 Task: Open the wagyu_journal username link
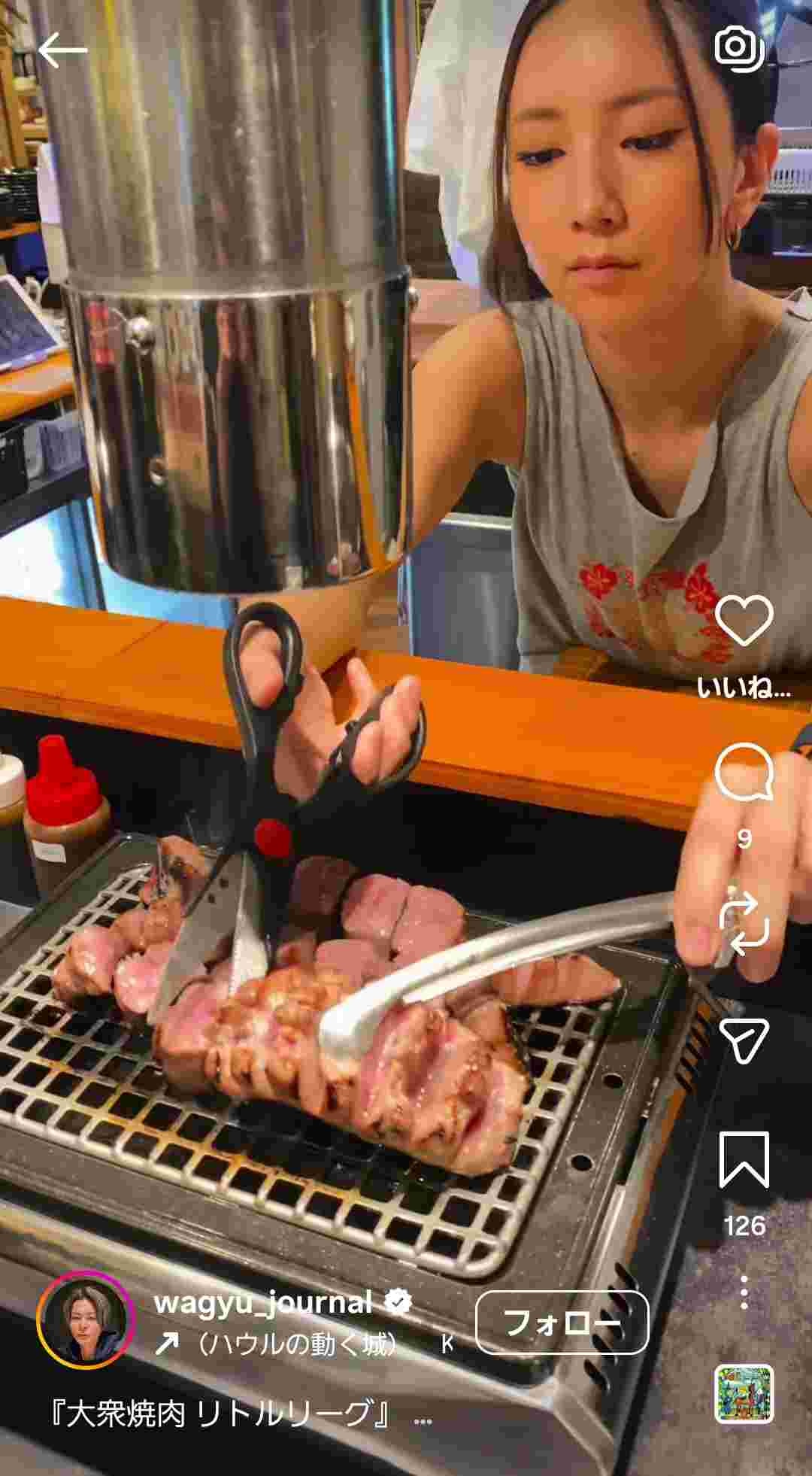[x=263, y=1302]
